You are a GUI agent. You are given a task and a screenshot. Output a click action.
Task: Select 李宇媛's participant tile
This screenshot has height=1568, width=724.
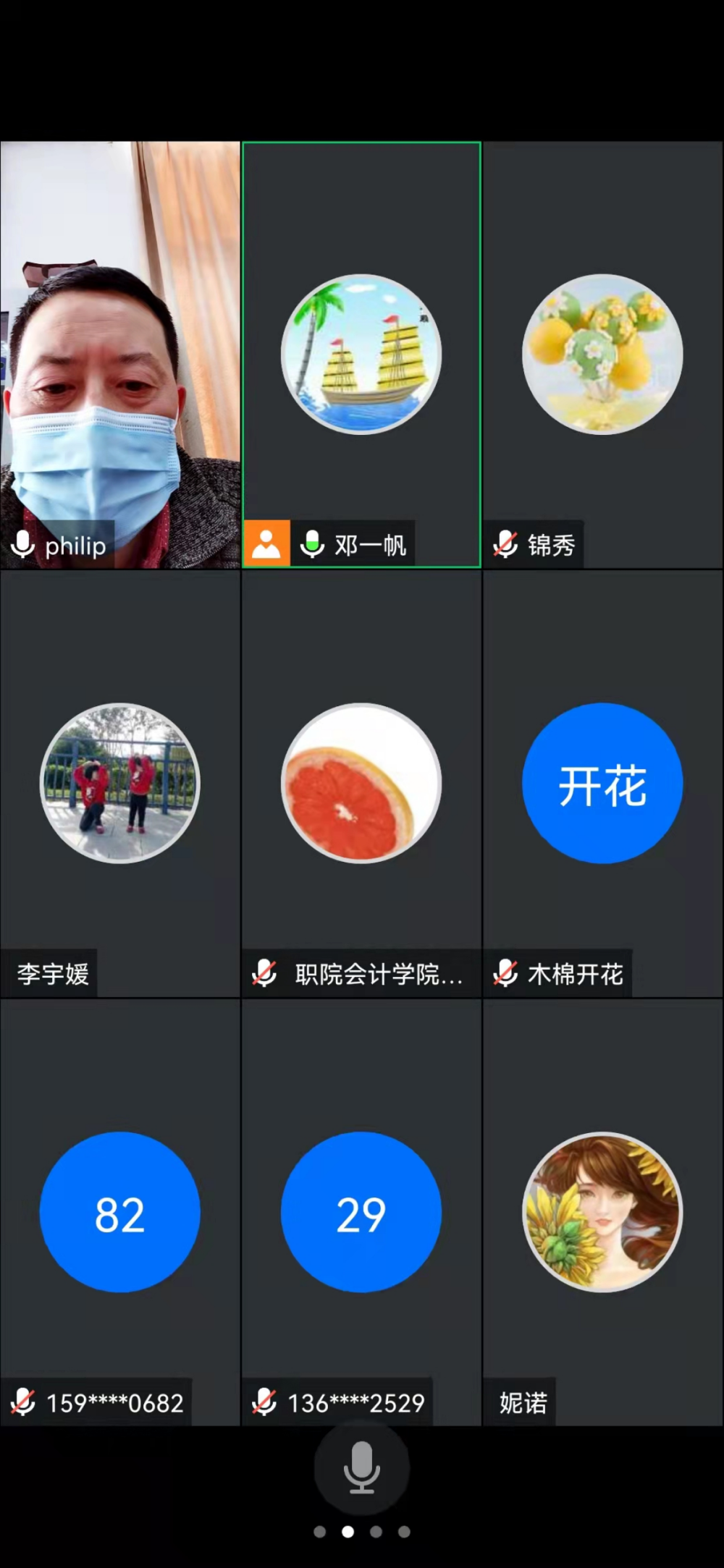(120, 784)
